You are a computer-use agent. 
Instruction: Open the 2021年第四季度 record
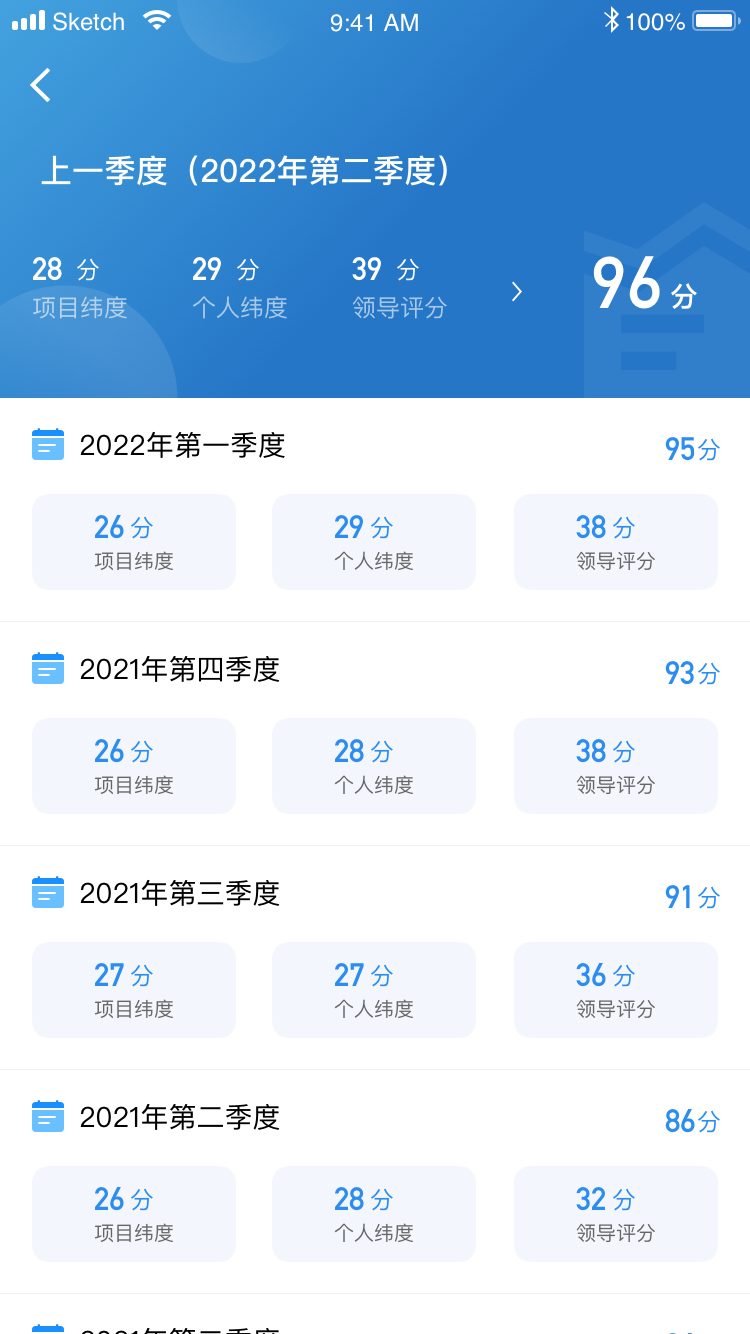(x=375, y=734)
